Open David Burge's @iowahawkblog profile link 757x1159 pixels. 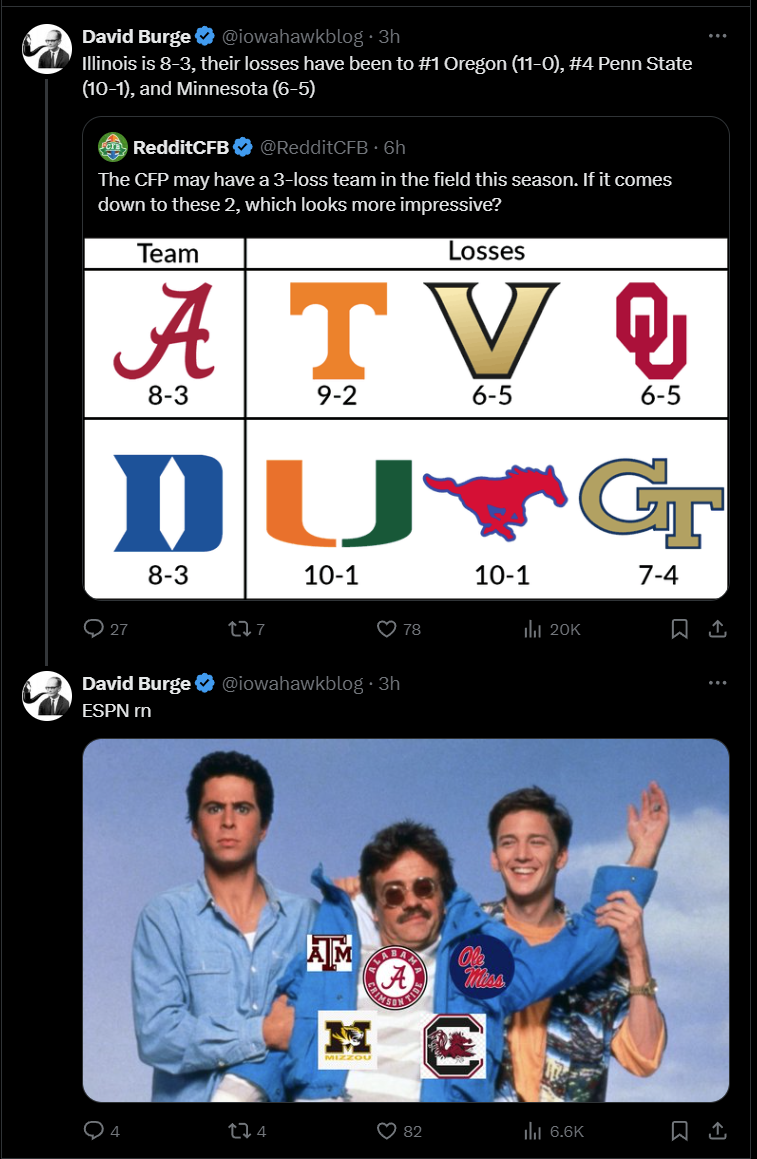(x=289, y=36)
